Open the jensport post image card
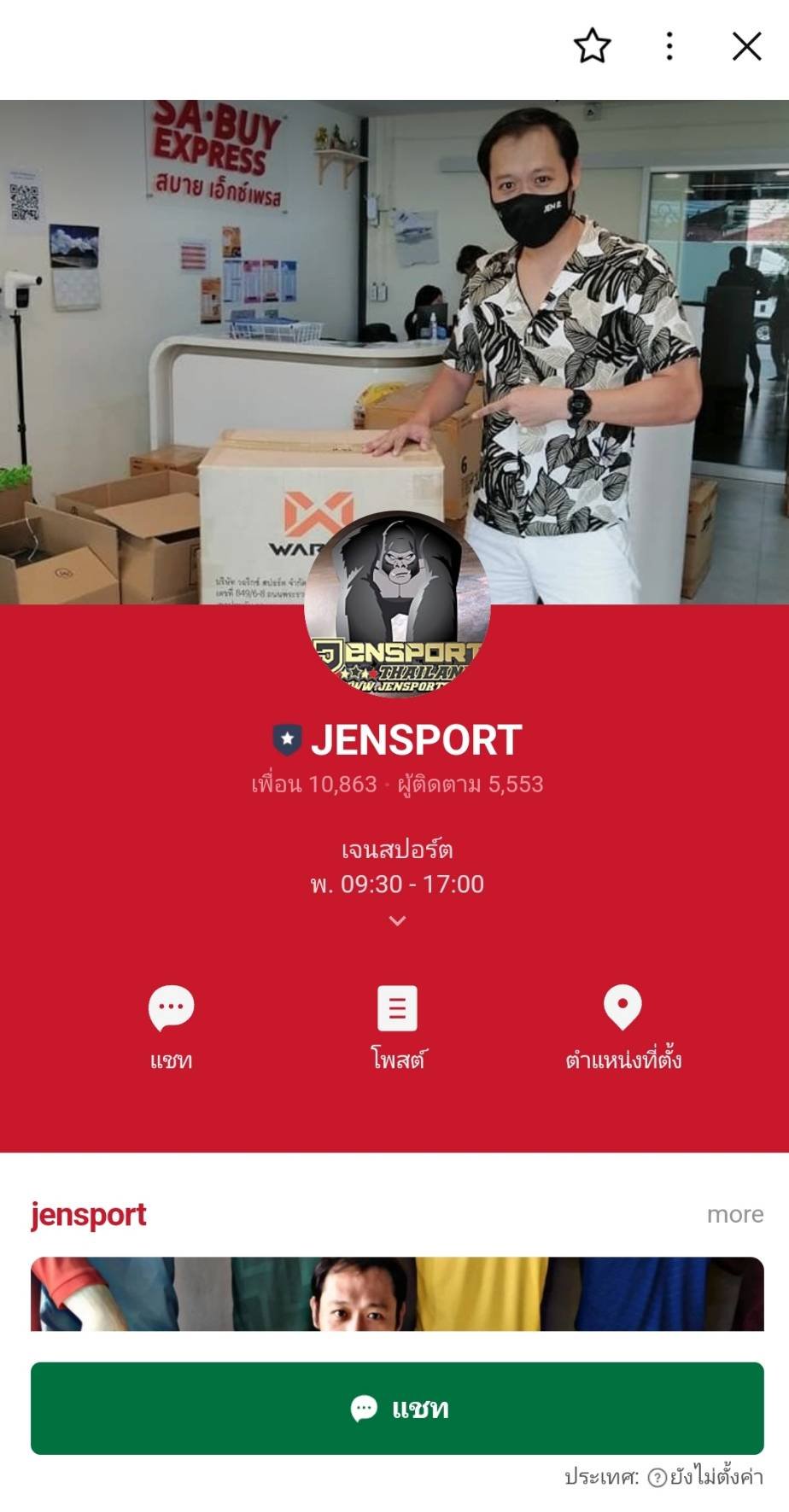Viewport: 789px width, 1512px height. coord(397,1293)
